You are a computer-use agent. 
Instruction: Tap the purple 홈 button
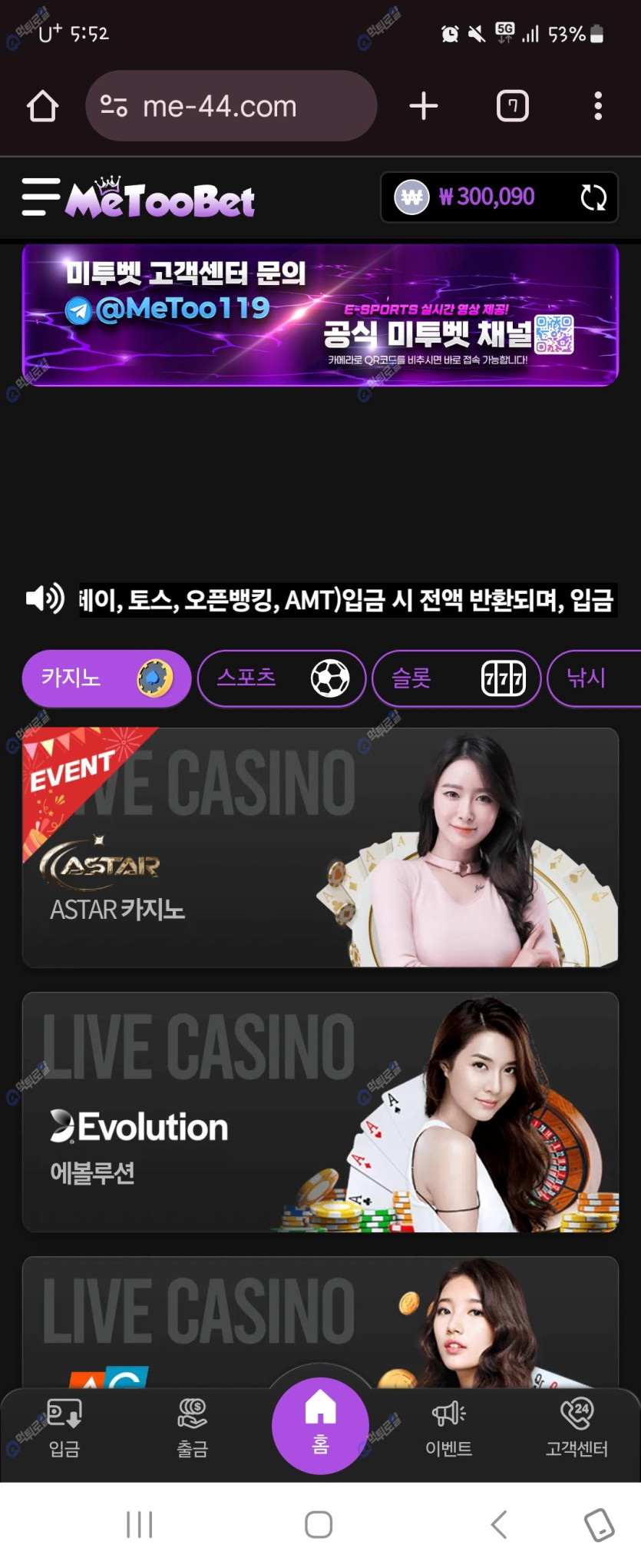pos(320,1425)
